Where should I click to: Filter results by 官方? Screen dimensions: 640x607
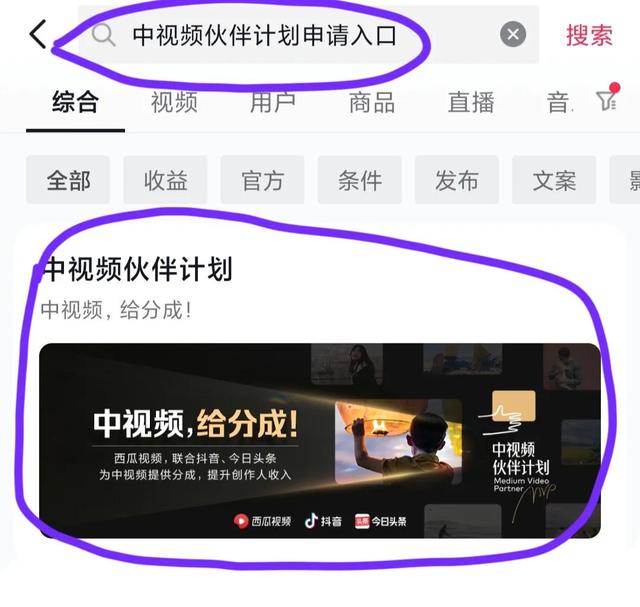click(x=263, y=180)
